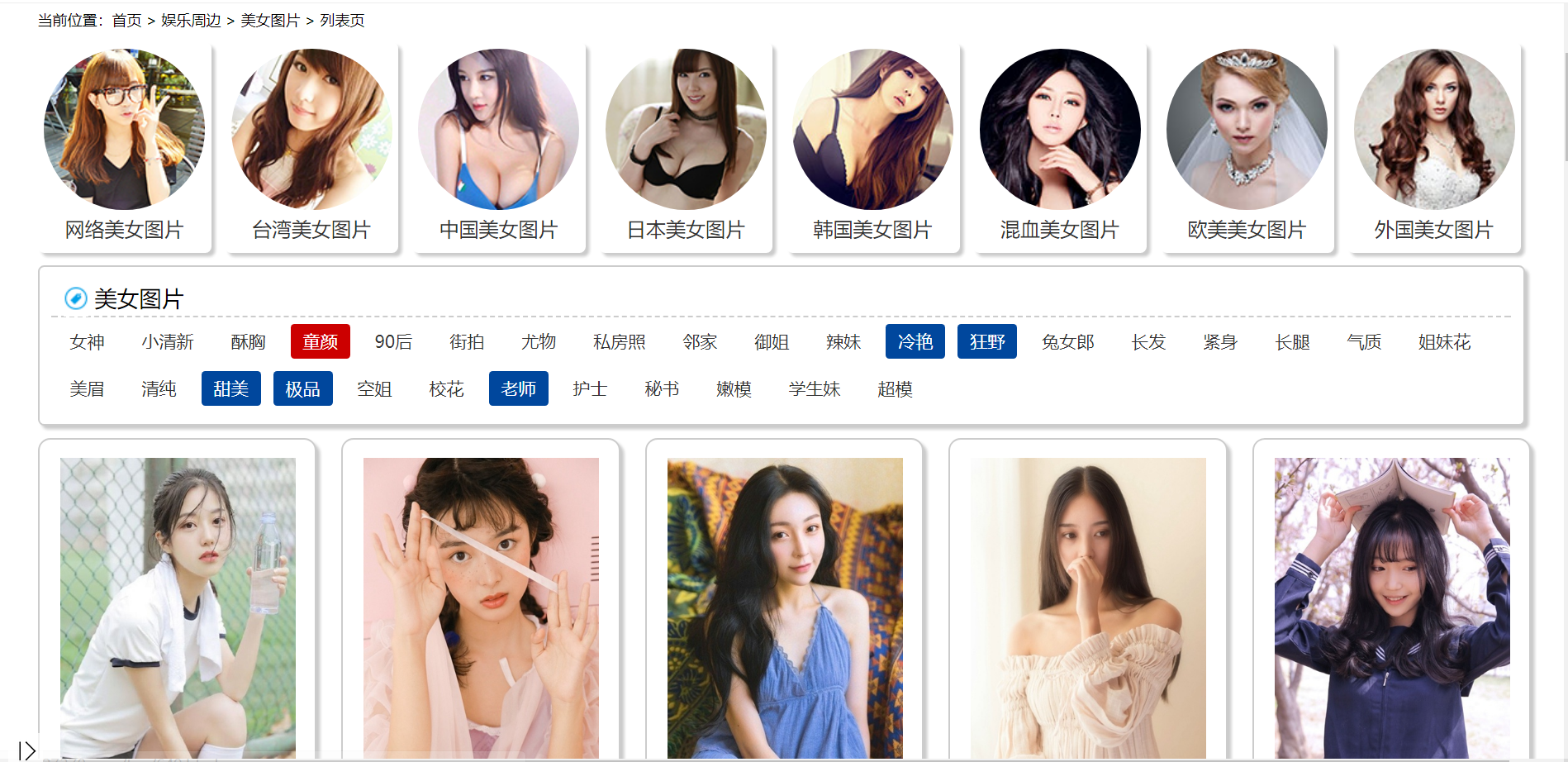Open the 外国美女图片 category card
Image resolution: width=1568 pixels, height=762 pixels.
[x=1433, y=149]
